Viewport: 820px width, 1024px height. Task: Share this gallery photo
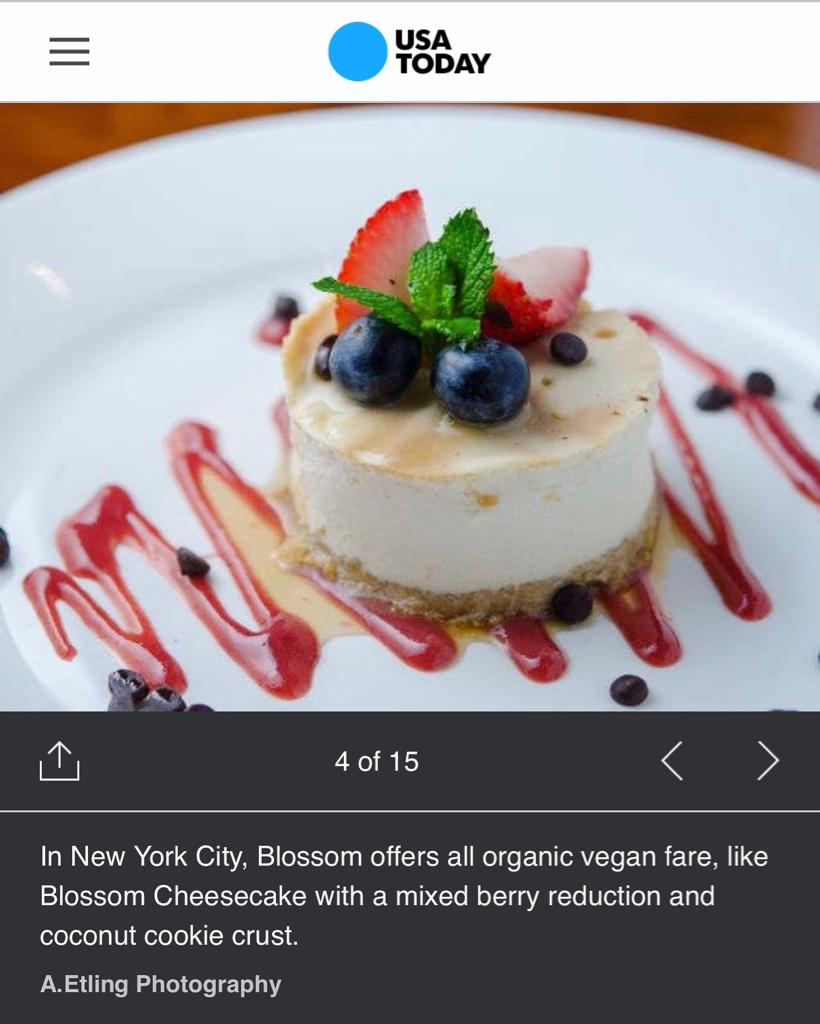pyautogui.click(x=59, y=761)
